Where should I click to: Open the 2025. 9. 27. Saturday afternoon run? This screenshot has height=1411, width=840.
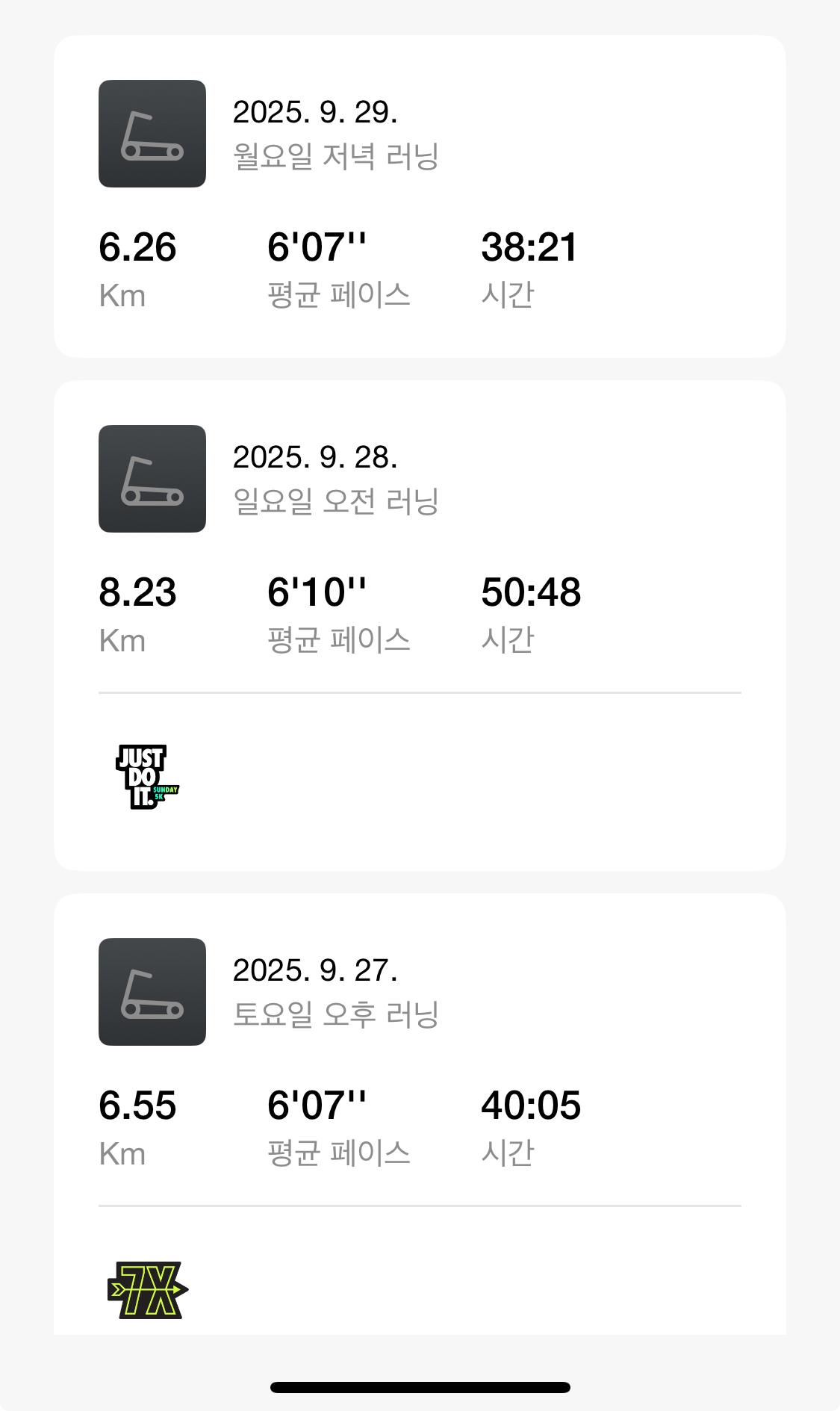point(419,1053)
